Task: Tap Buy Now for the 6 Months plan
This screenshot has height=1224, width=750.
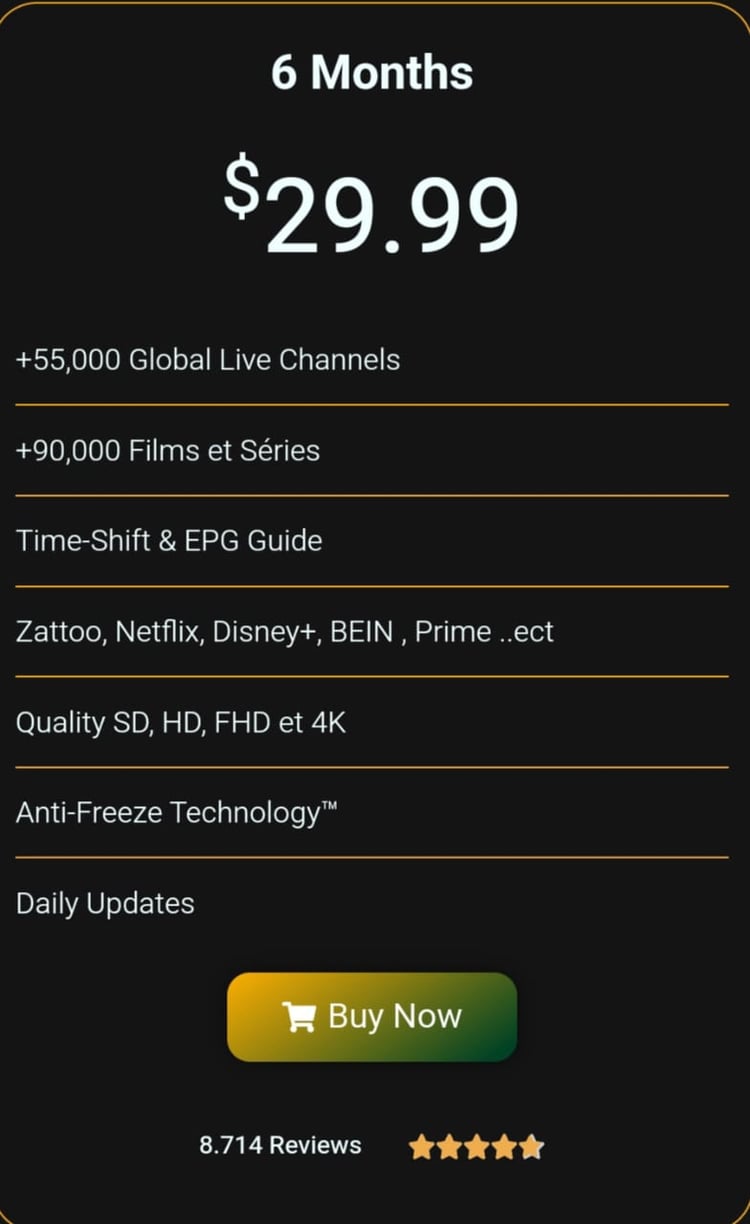Action: click(x=372, y=1016)
